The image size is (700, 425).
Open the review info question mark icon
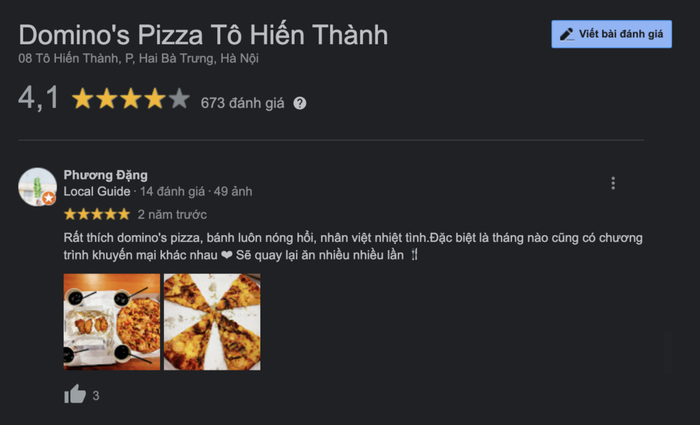click(x=300, y=103)
